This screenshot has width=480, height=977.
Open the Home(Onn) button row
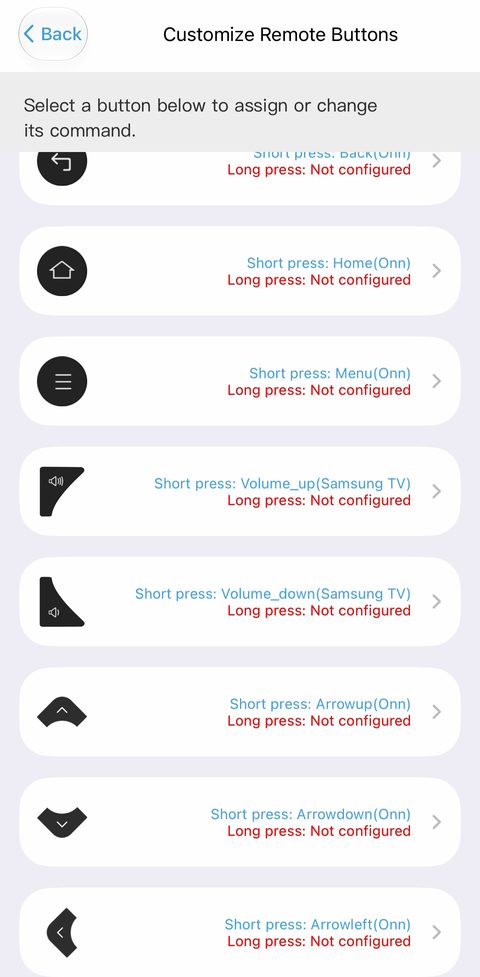coord(240,271)
